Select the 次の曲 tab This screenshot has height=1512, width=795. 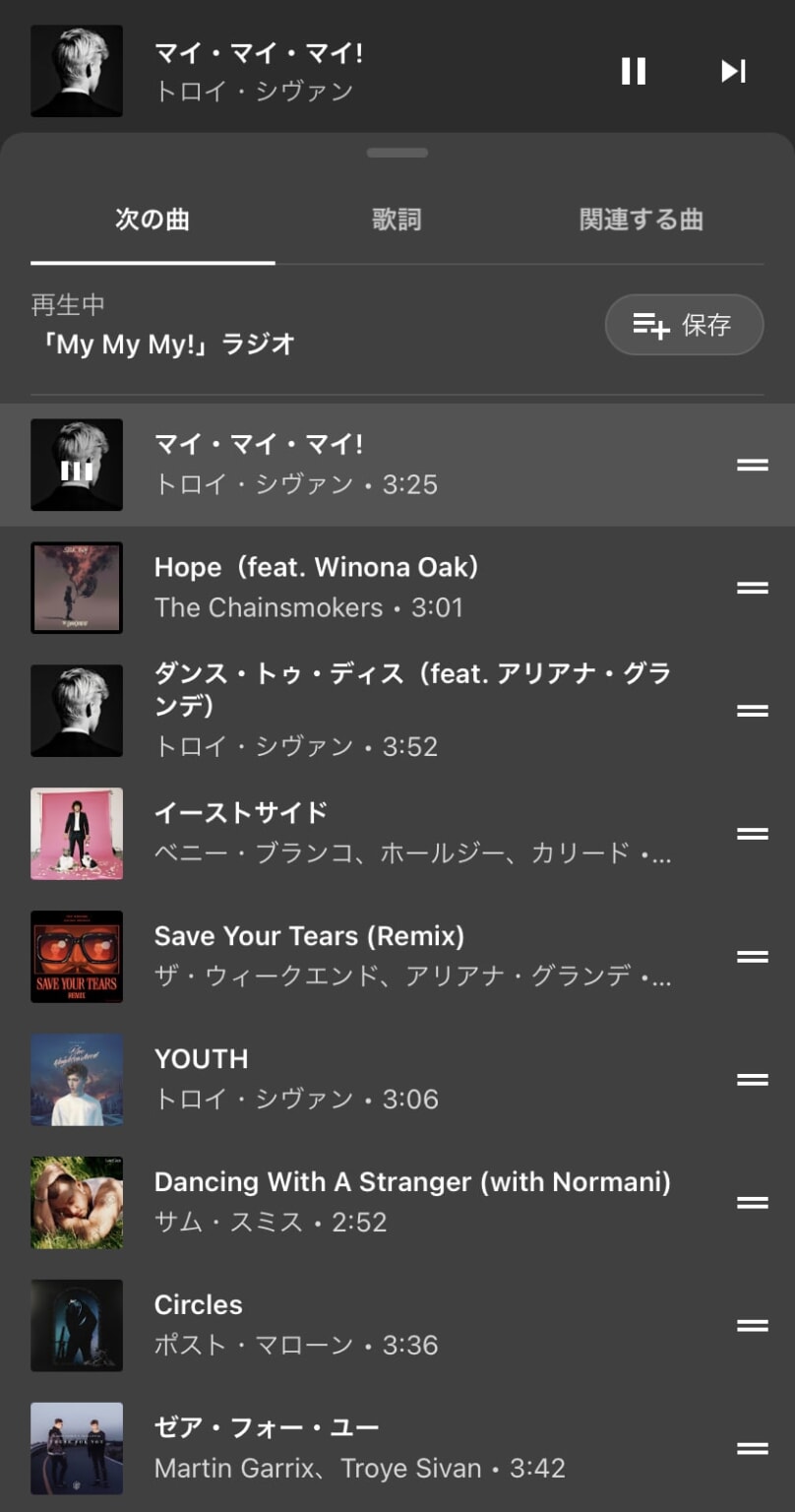click(153, 220)
